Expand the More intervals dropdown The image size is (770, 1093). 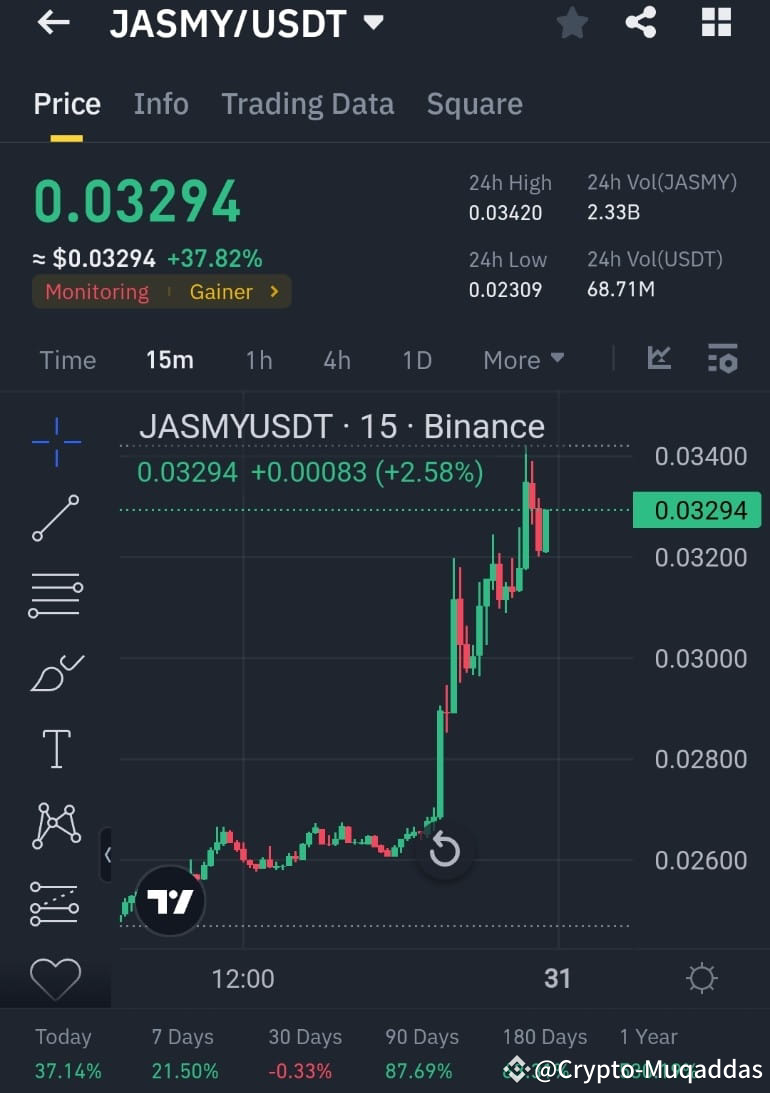point(522,359)
